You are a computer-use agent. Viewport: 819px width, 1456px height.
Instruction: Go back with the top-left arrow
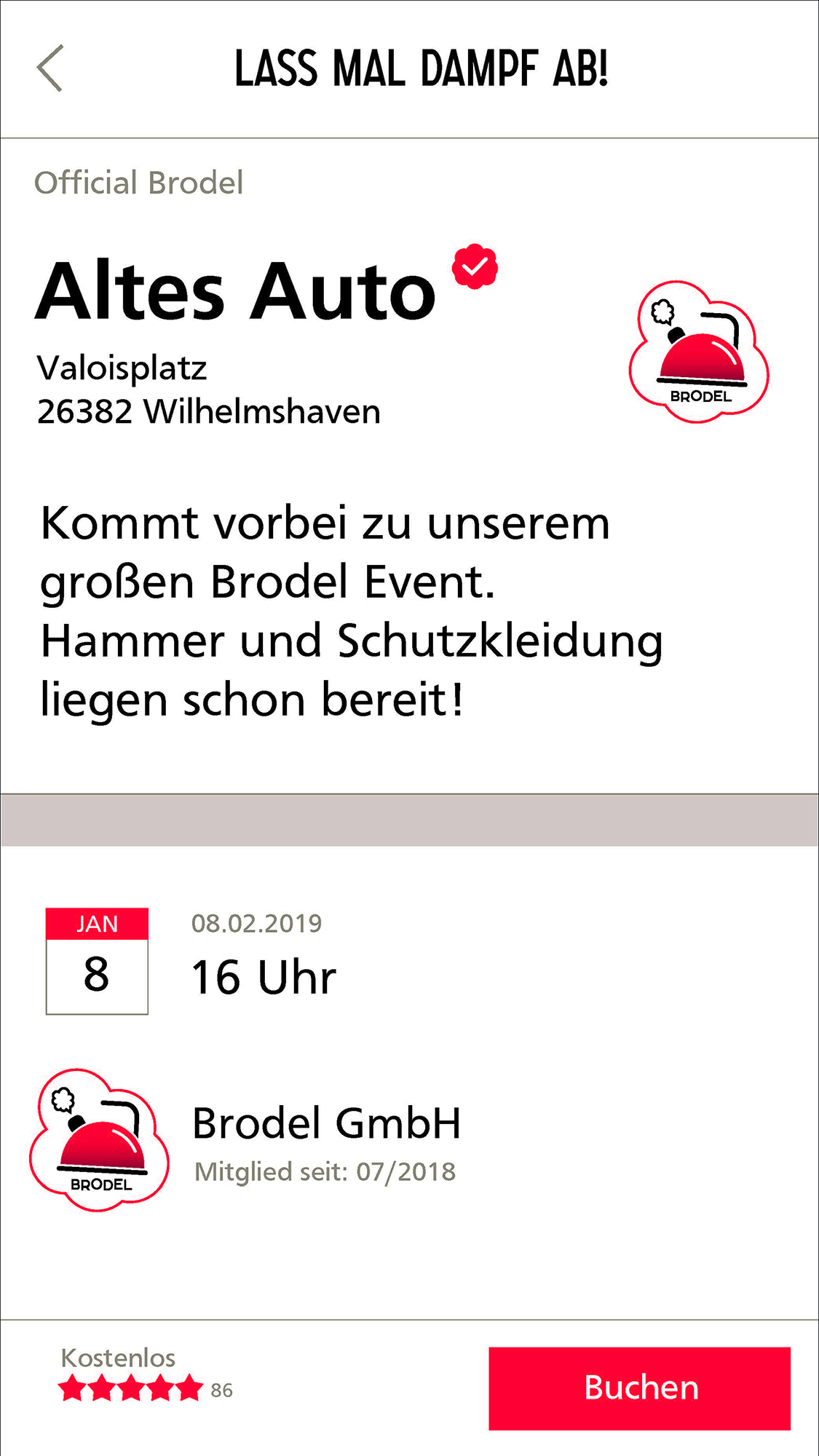[50, 68]
